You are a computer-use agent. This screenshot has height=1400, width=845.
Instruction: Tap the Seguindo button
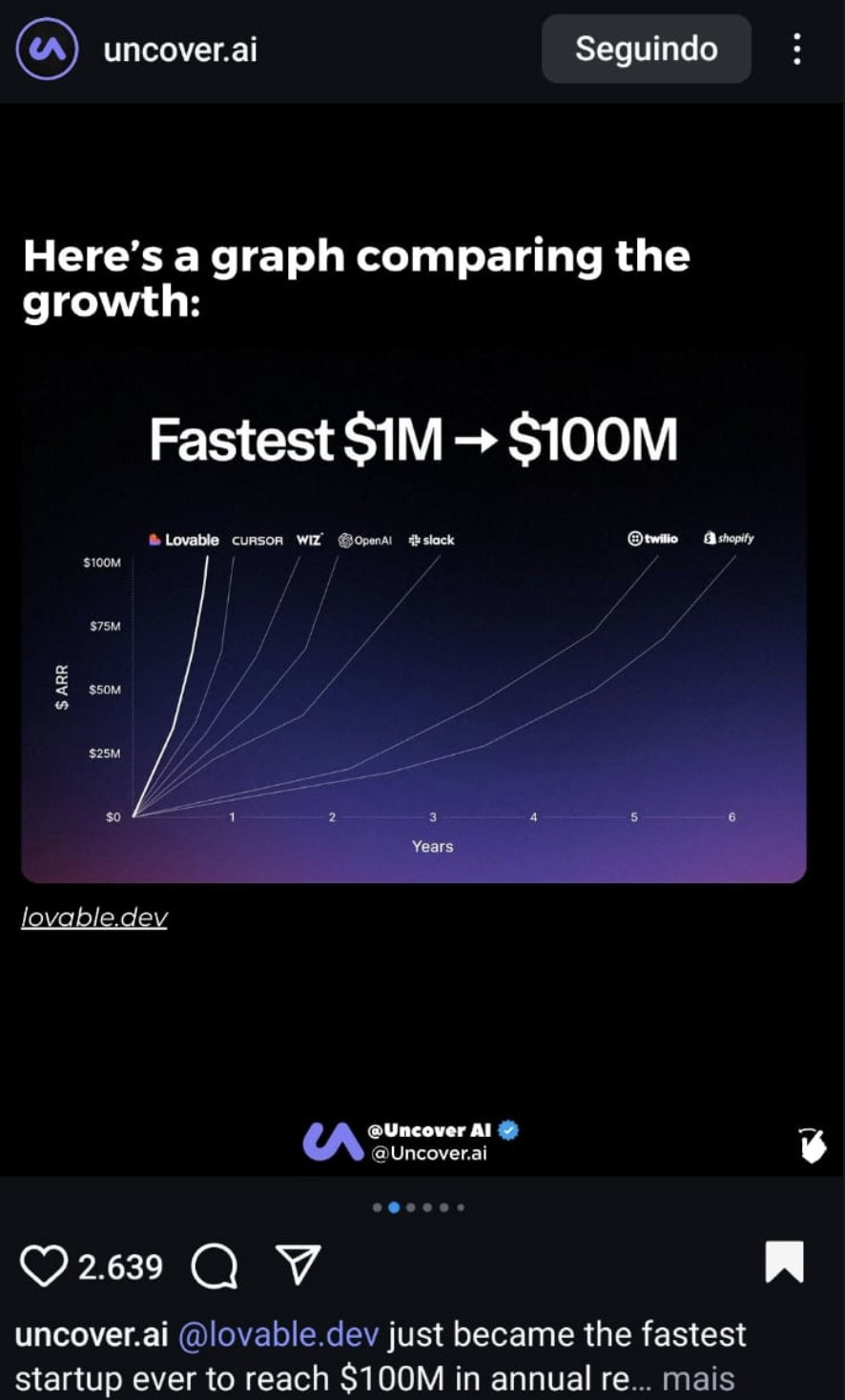point(646,49)
